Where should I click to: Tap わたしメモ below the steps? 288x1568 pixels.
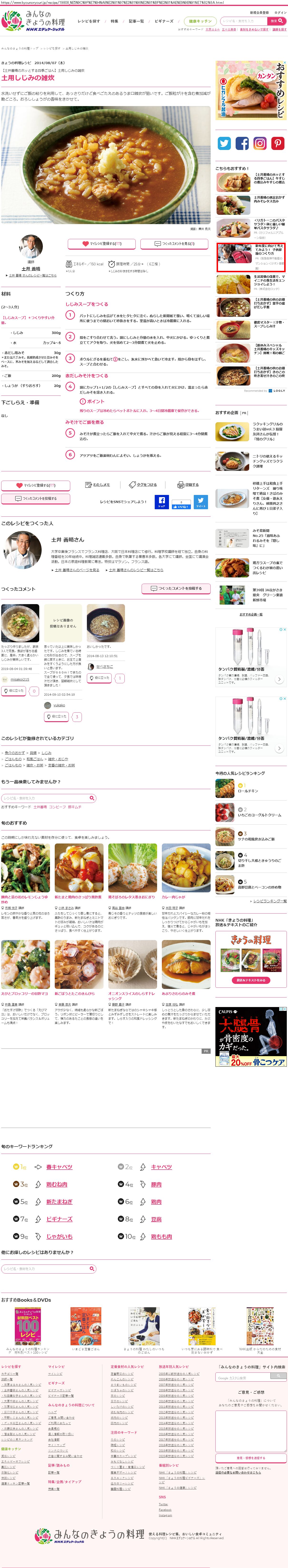click(x=98, y=484)
